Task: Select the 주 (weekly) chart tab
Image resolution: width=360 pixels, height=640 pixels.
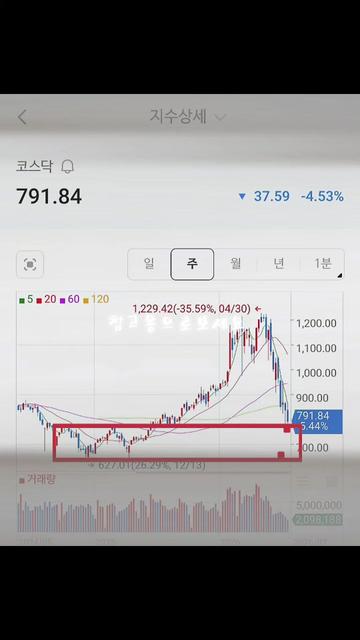Action: [192, 264]
